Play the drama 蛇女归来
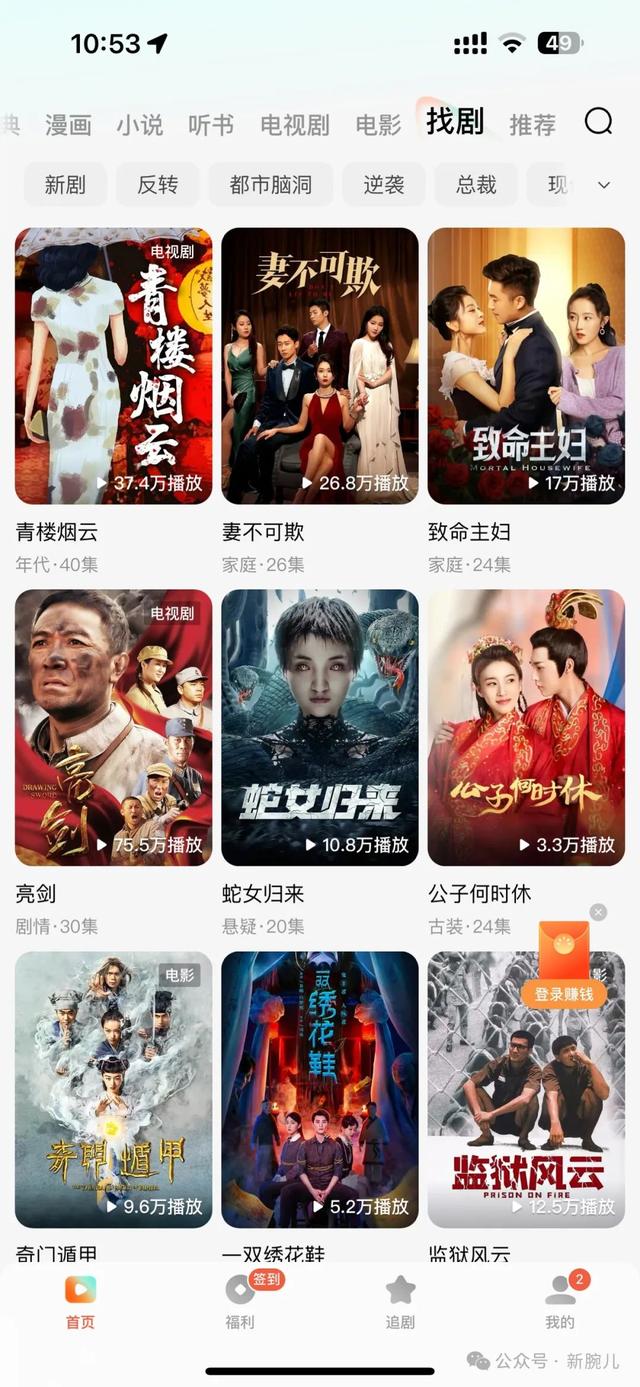Viewport: 640px width, 1387px height. [320, 728]
